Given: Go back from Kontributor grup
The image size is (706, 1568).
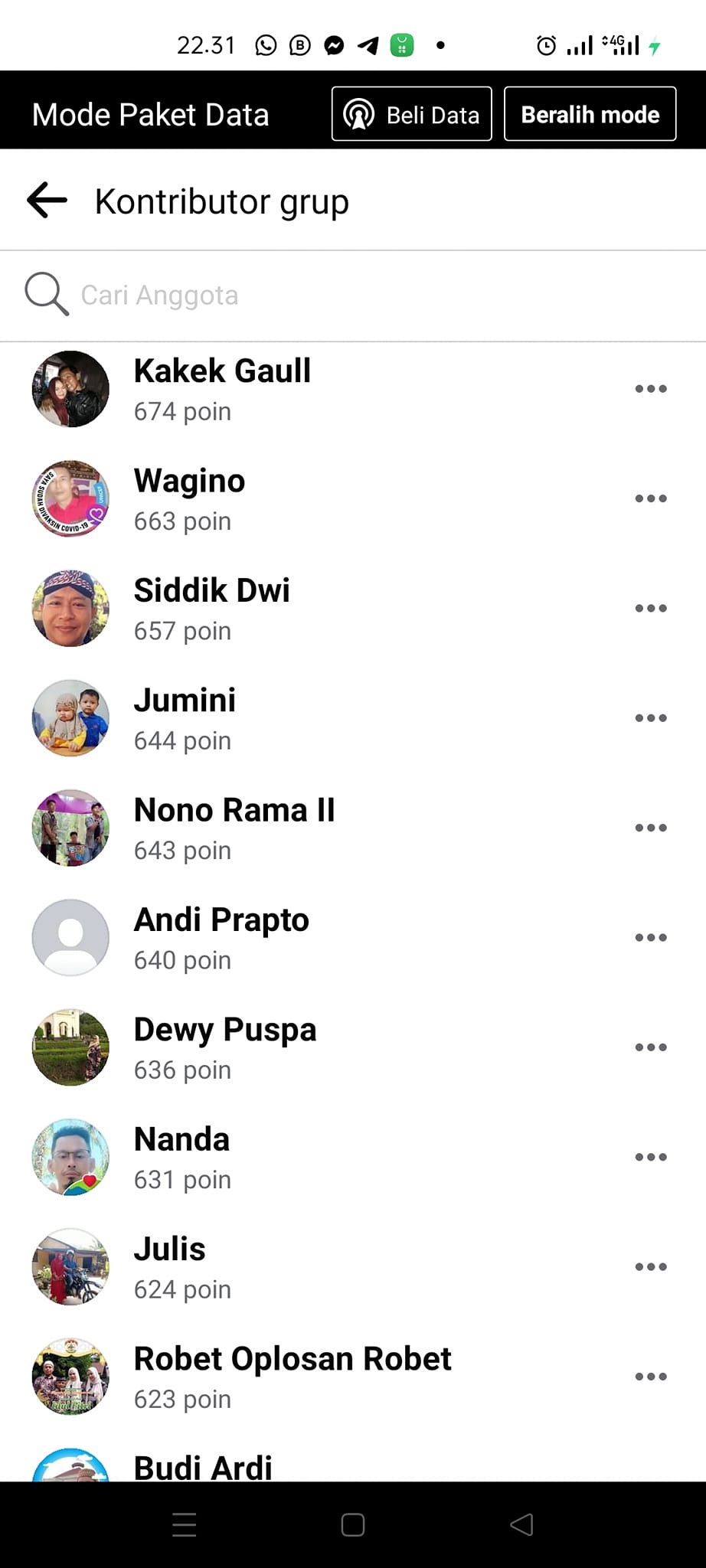Looking at the screenshot, I should click(x=47, y=201).
